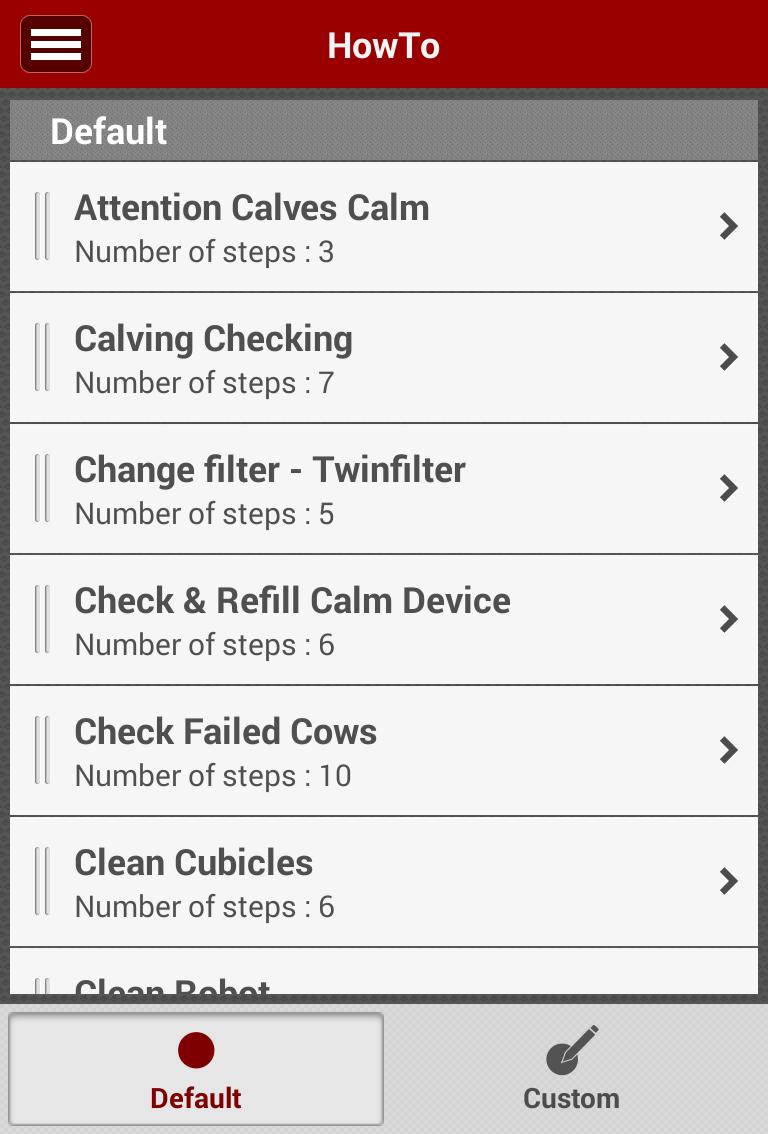Viewport: 768px width, 1134px height.
Task: Select Change filter - Twinfilter
Action: point(384,489)
